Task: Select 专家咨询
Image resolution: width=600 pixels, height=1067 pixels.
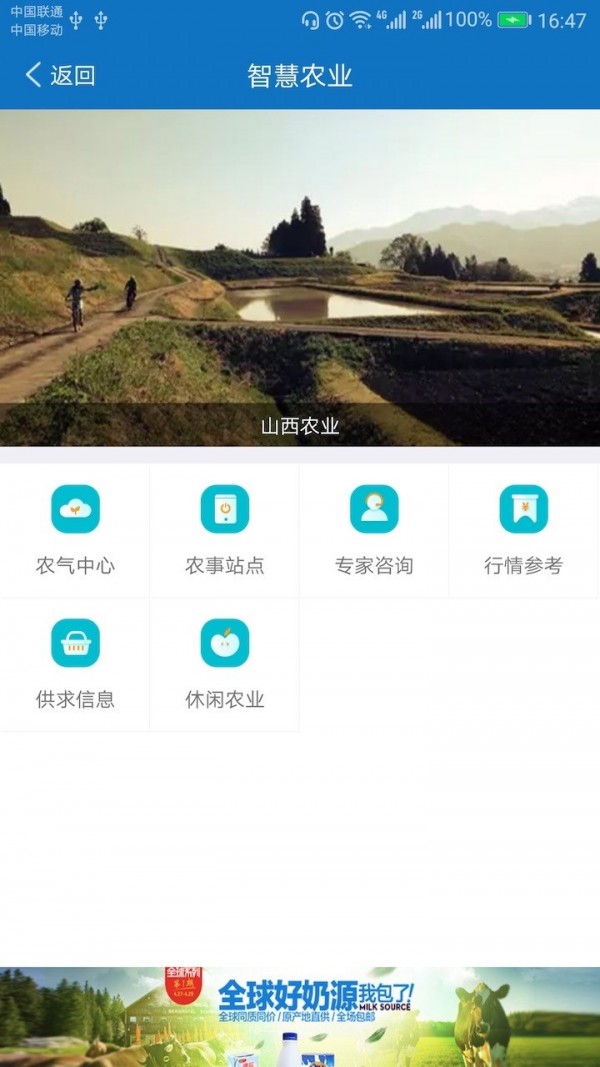Action: tap(374, 530)
